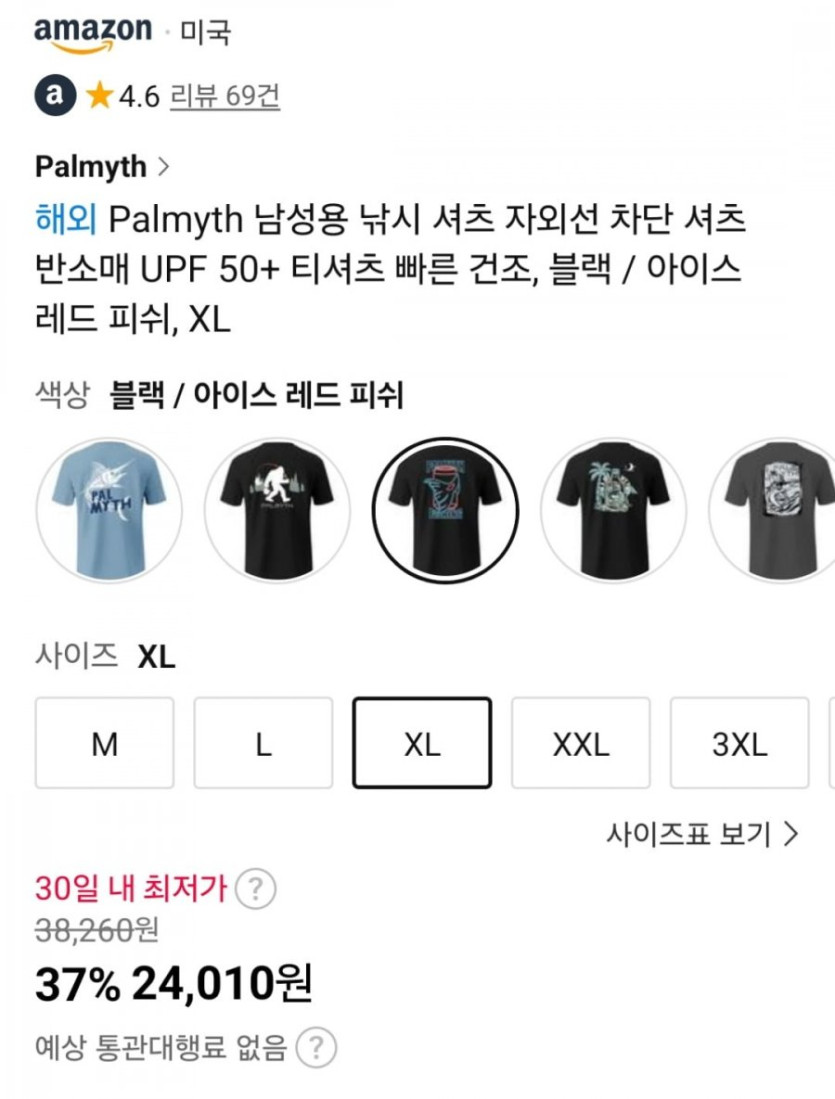
Task: Choose size XXL
Action: tap(580, 744)
